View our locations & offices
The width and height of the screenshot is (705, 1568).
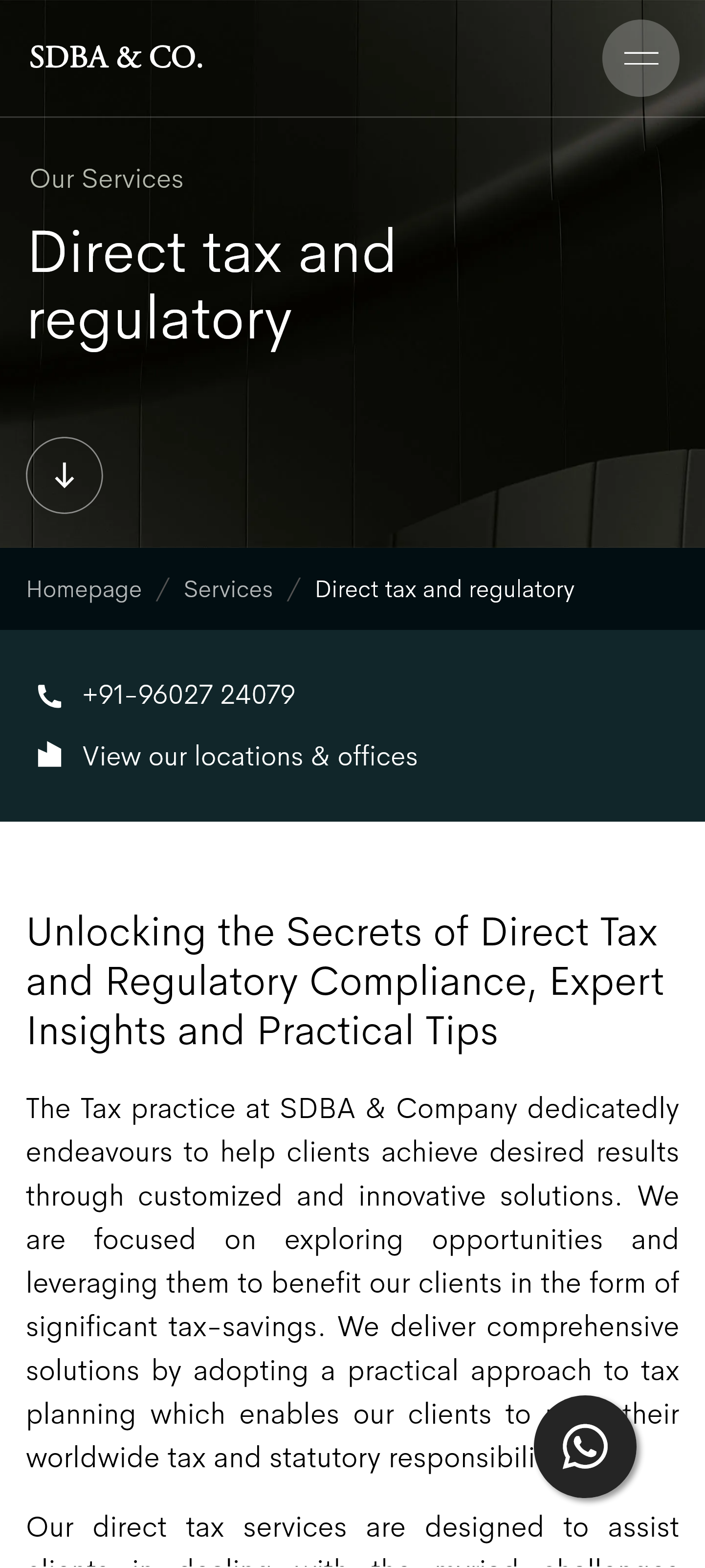click(x=249, y=757)
